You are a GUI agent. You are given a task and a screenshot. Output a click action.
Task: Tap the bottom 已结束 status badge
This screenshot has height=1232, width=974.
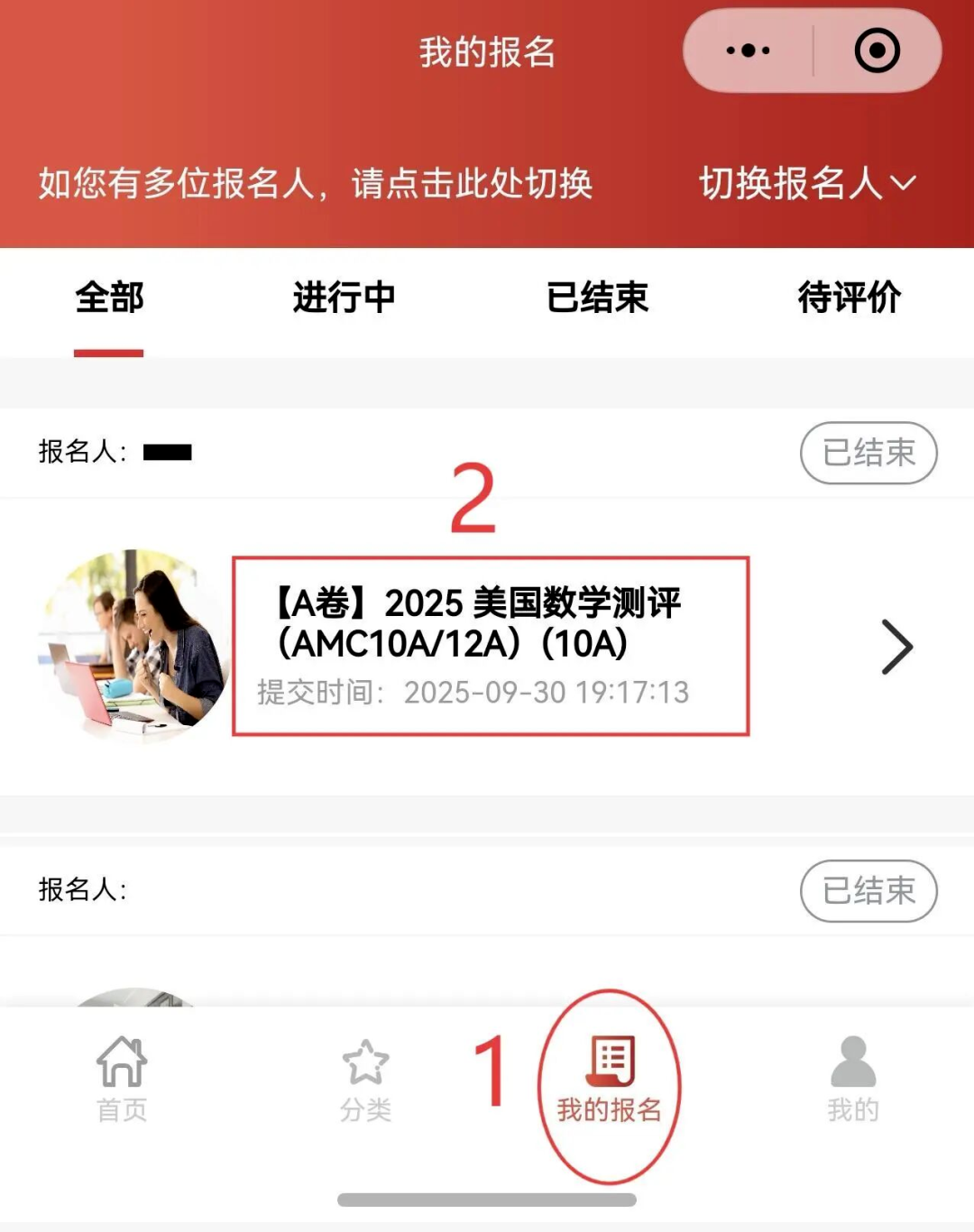[868, 891]
